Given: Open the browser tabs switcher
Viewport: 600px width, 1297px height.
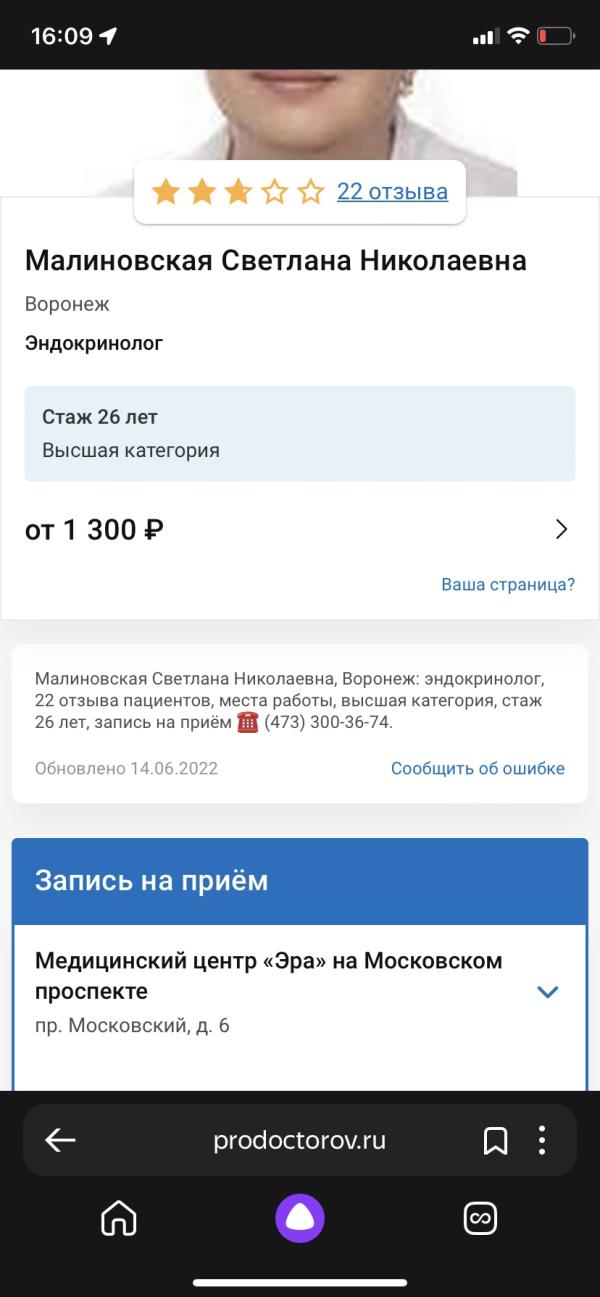Looking at the screenshot, I should point(481,1218).
